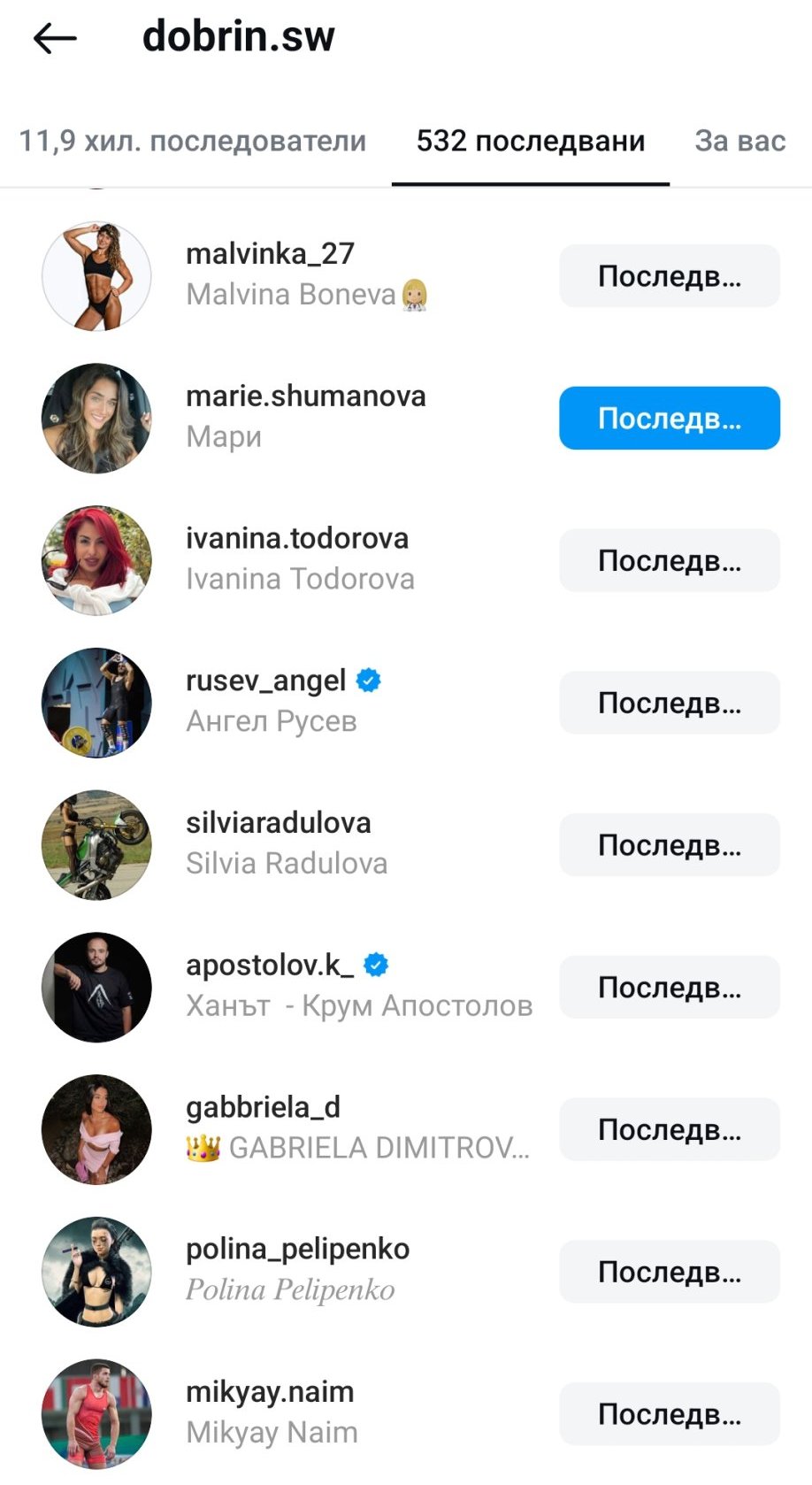Screen dimensions: 812x1485
Task: Tap the follow button next to silviaradulova
Action: tap(669, 846)
